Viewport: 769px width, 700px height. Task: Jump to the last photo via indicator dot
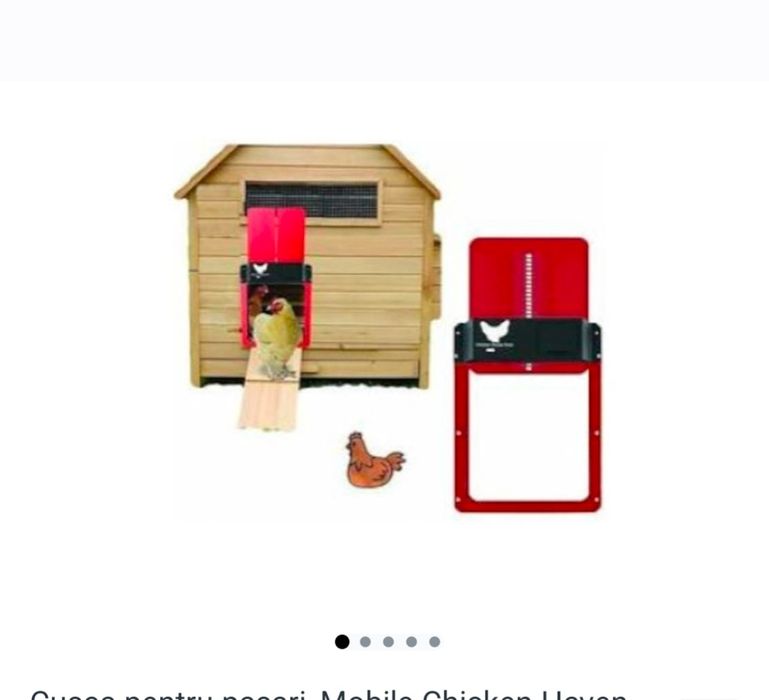(434, 642)
